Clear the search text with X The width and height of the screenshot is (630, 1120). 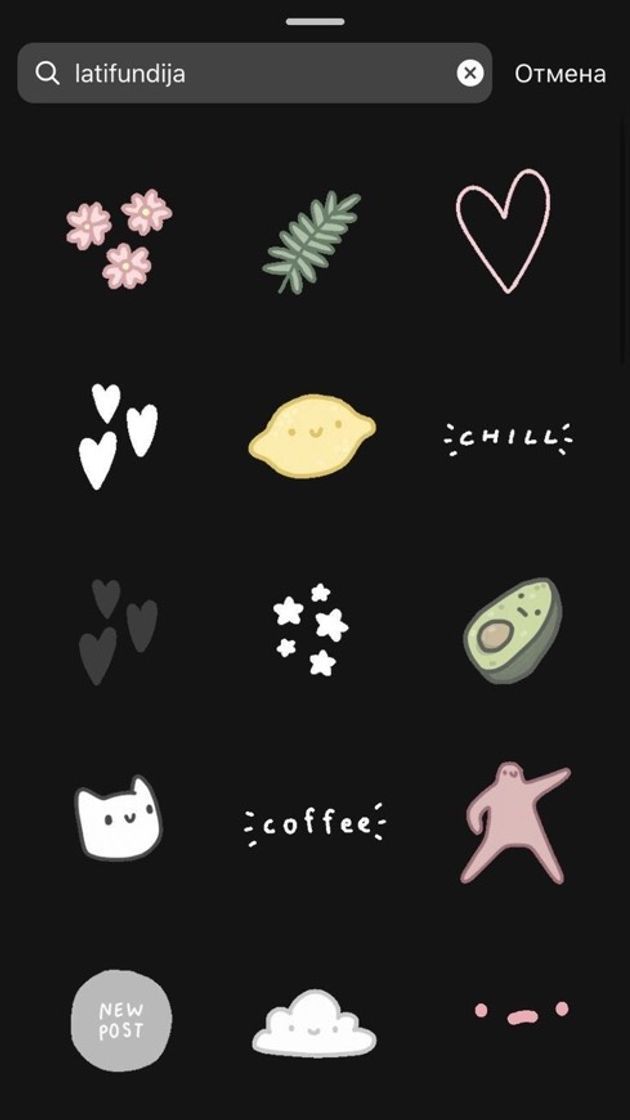[470, 73]
